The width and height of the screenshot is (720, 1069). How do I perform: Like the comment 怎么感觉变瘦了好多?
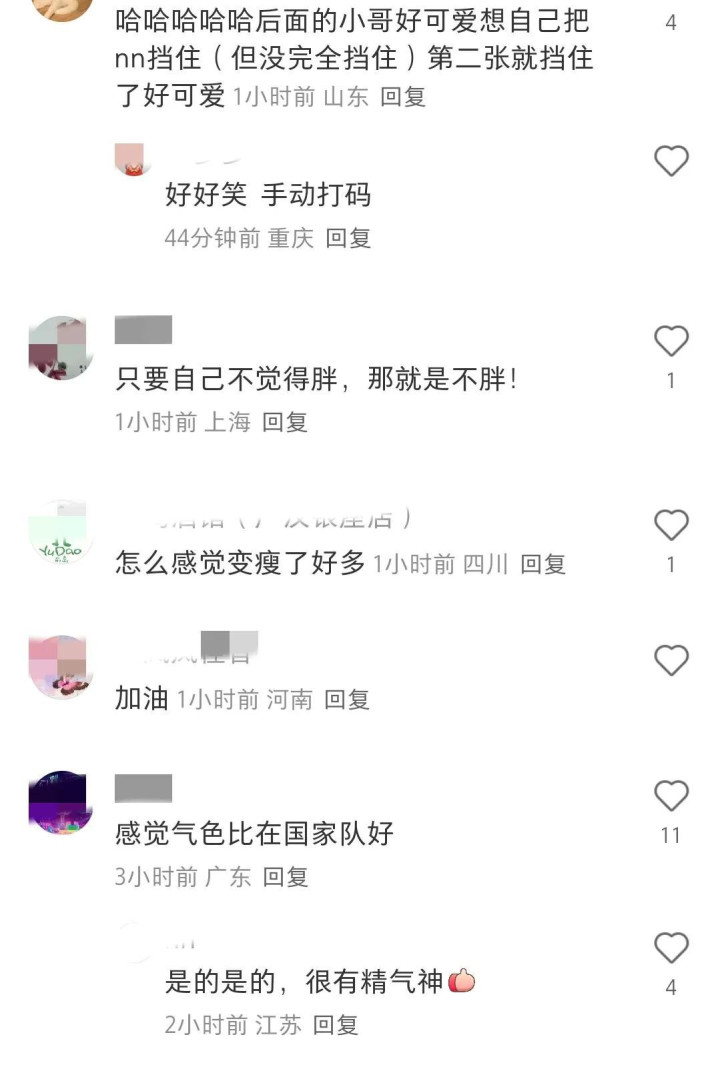coord(671,525)
